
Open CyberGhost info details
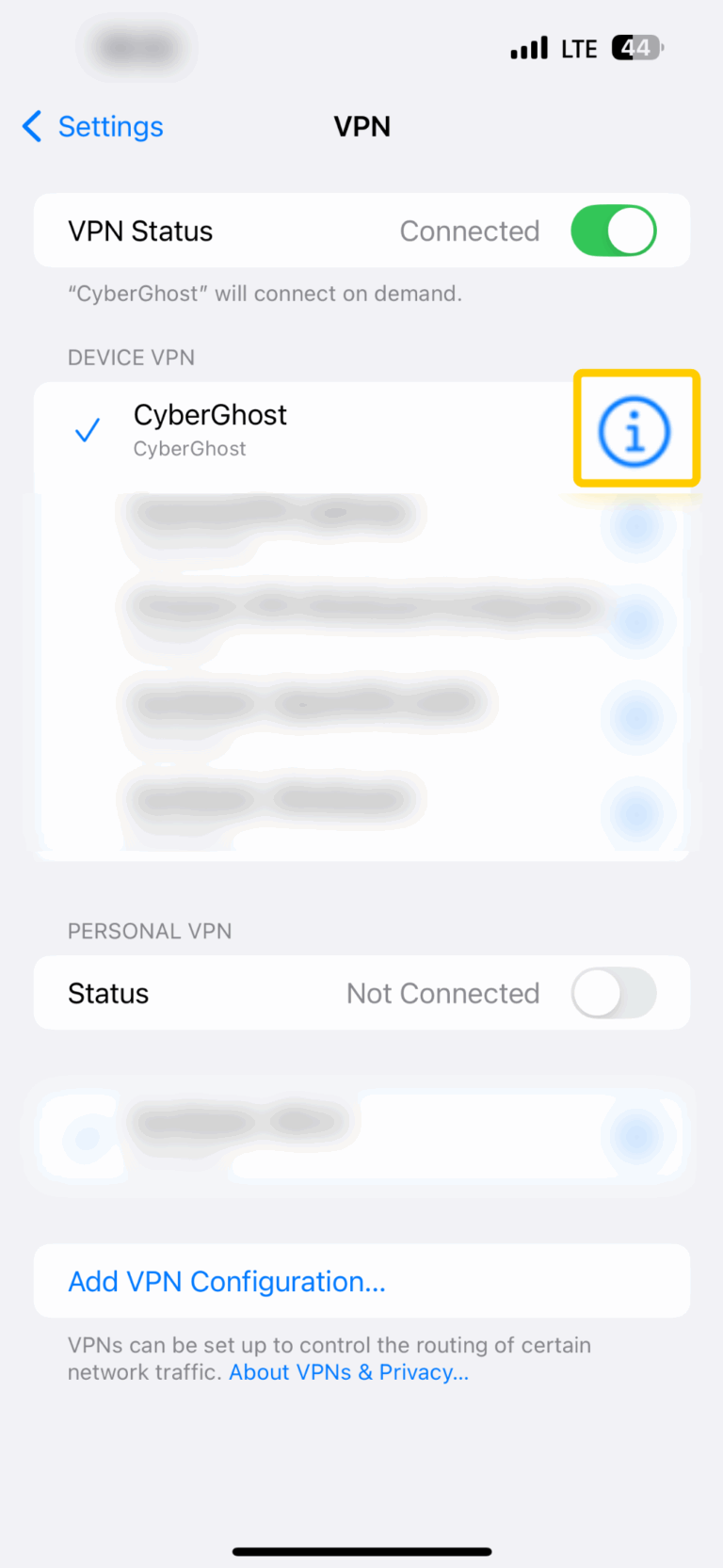click(x=635, y=432)
